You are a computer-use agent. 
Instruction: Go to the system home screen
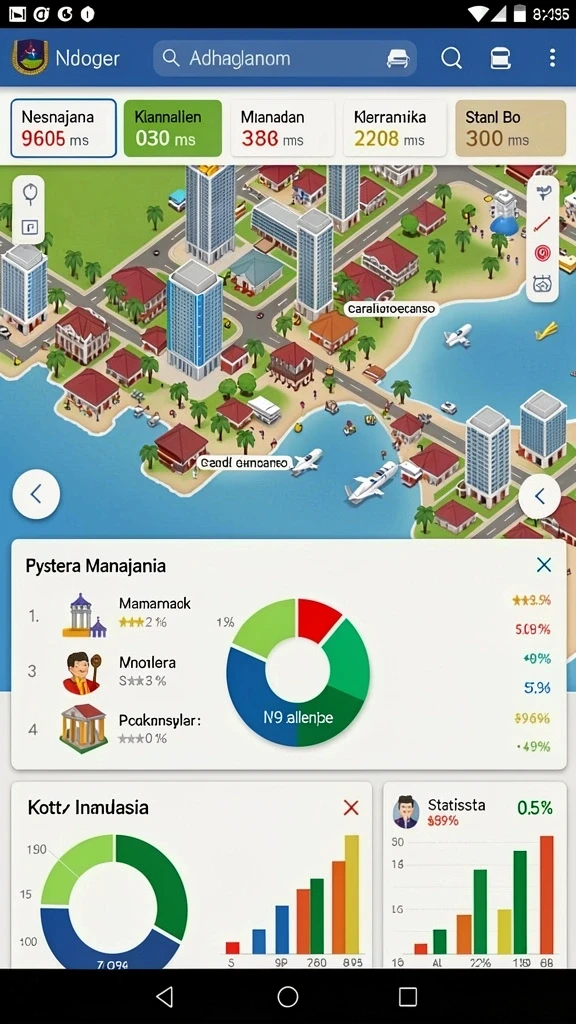click(288, 997)
